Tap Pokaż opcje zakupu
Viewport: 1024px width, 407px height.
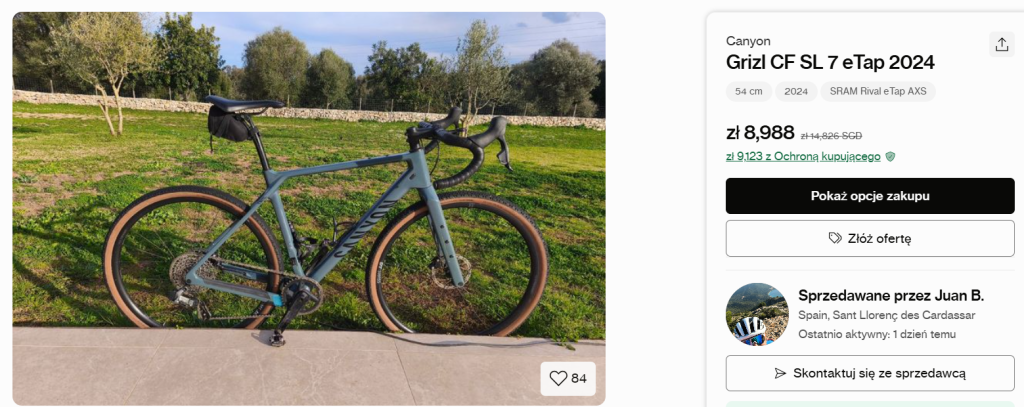[x=869, y=196]
